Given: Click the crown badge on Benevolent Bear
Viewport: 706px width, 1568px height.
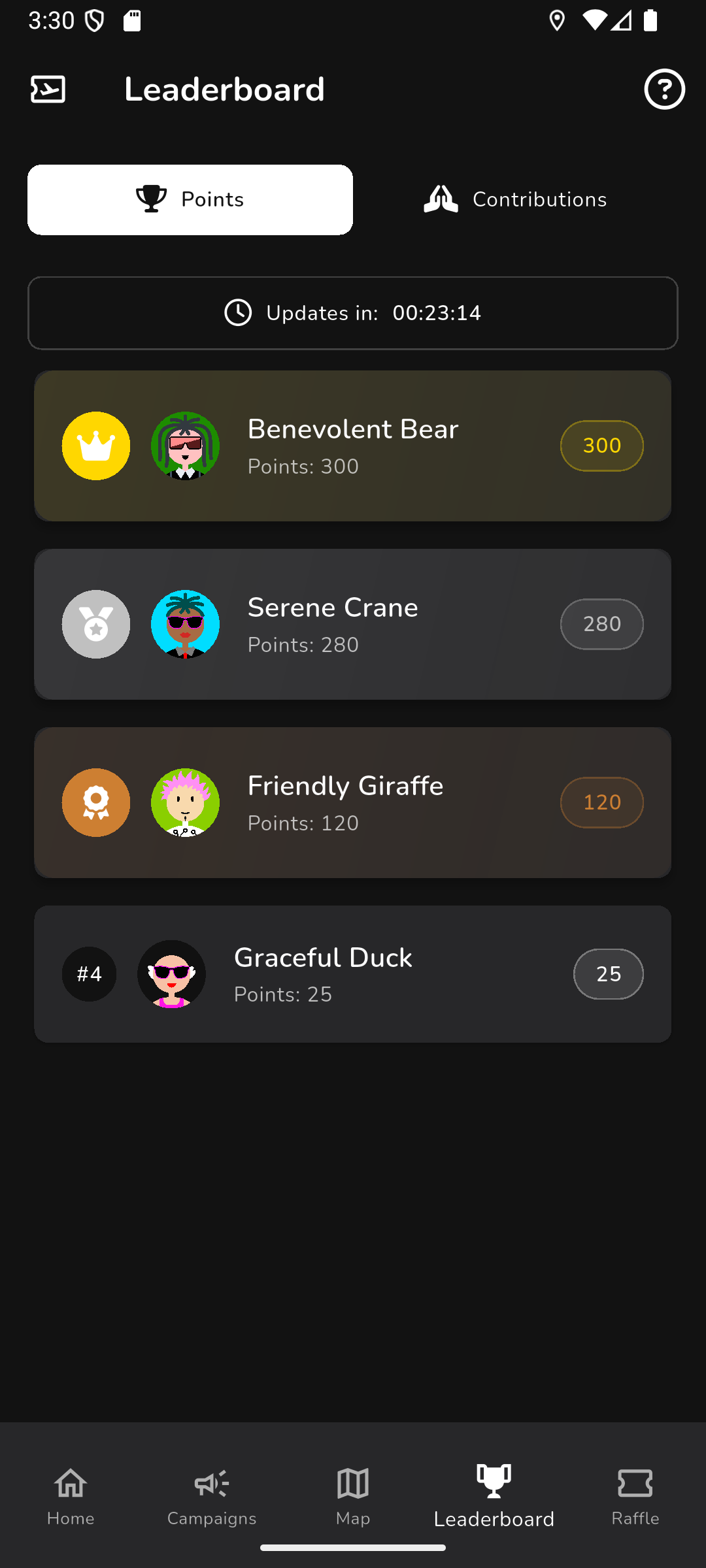Looking at the screenshot, I should [x=95, y=446].
